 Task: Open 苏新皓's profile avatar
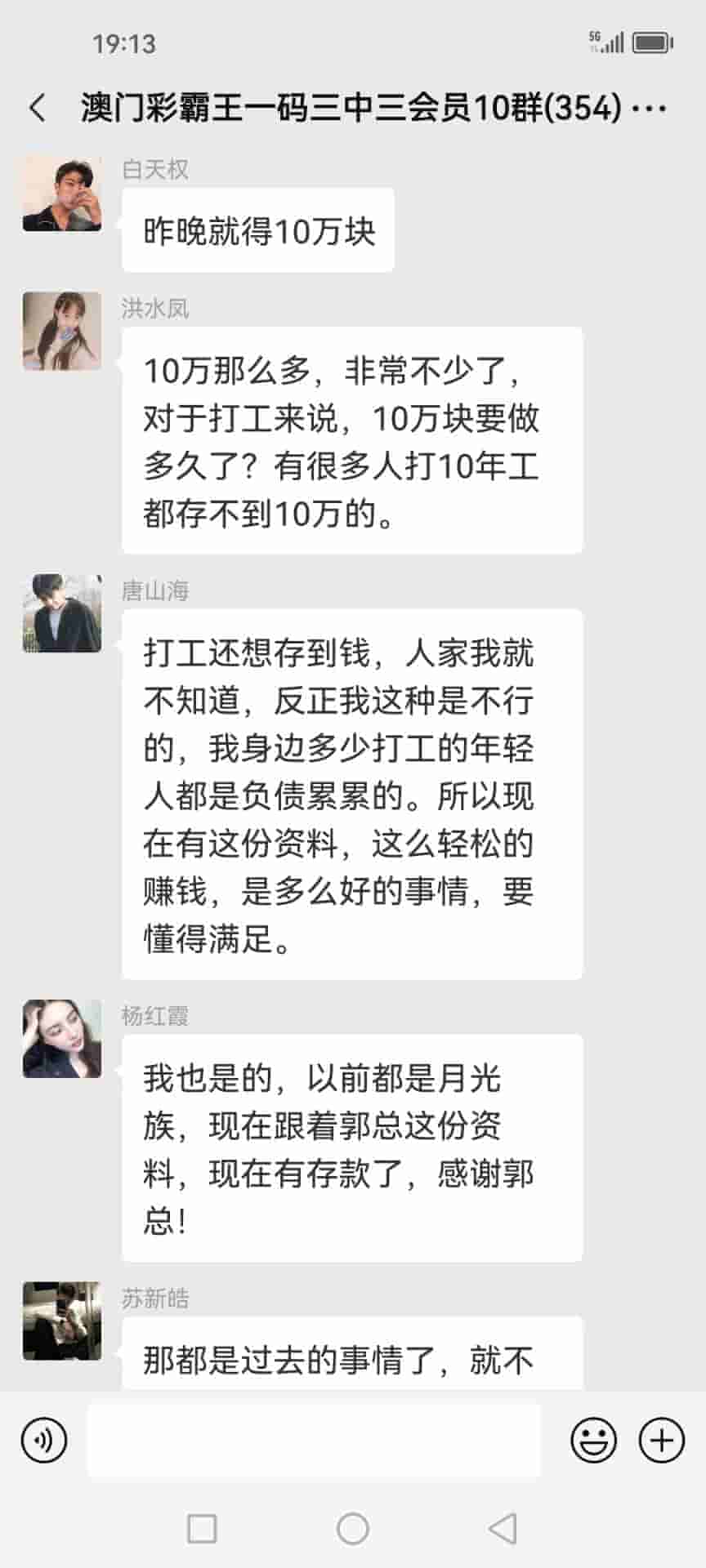(x=62, y=1321)
